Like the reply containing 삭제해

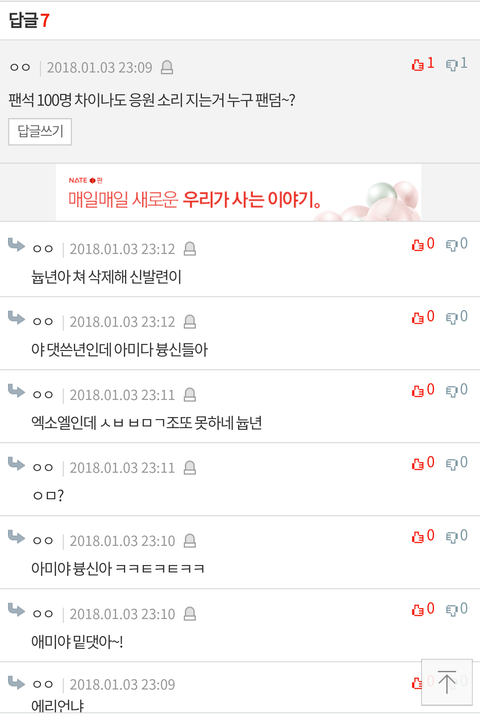point(423,245)
